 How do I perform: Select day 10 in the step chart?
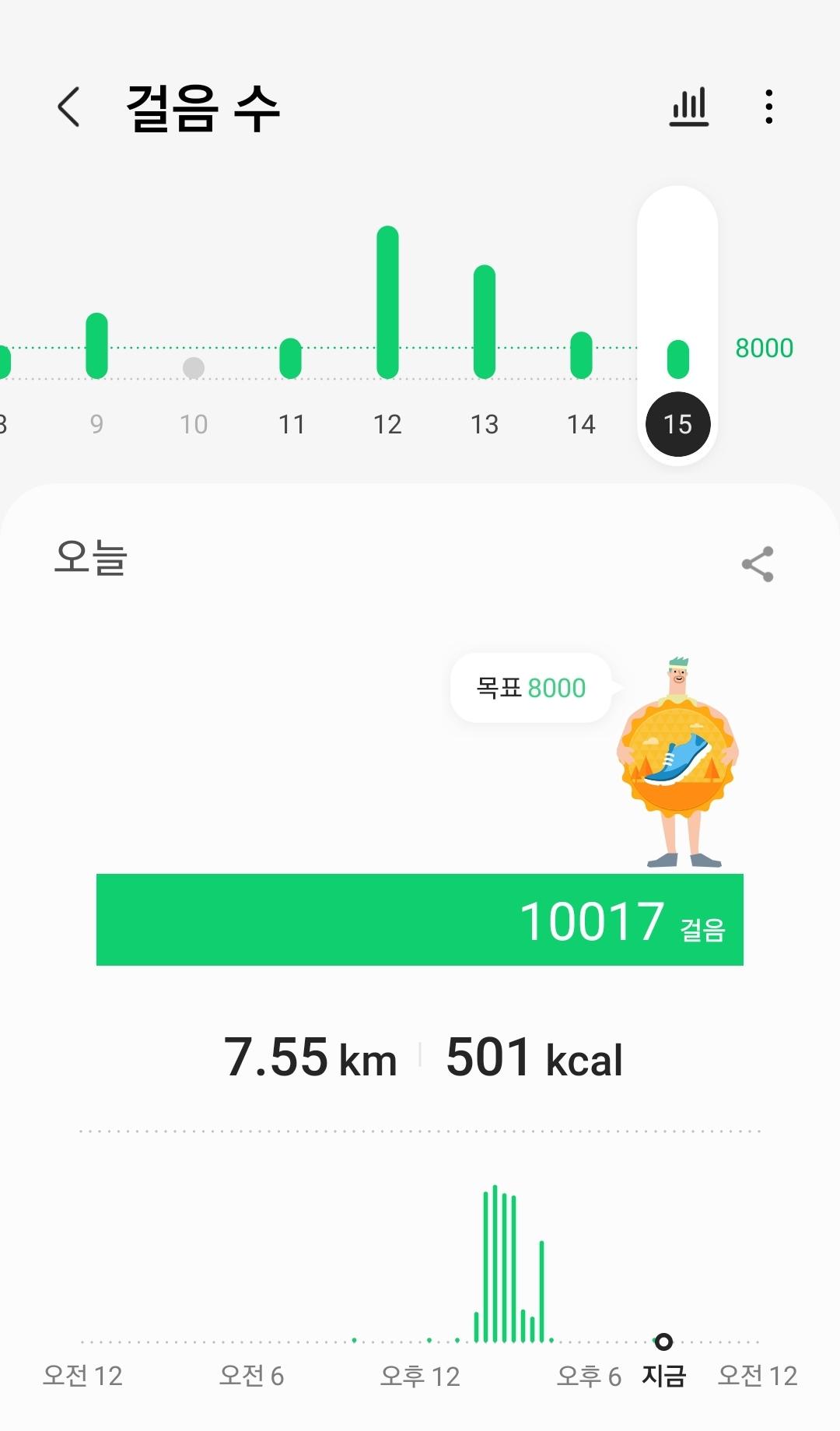tap(194, 424)
